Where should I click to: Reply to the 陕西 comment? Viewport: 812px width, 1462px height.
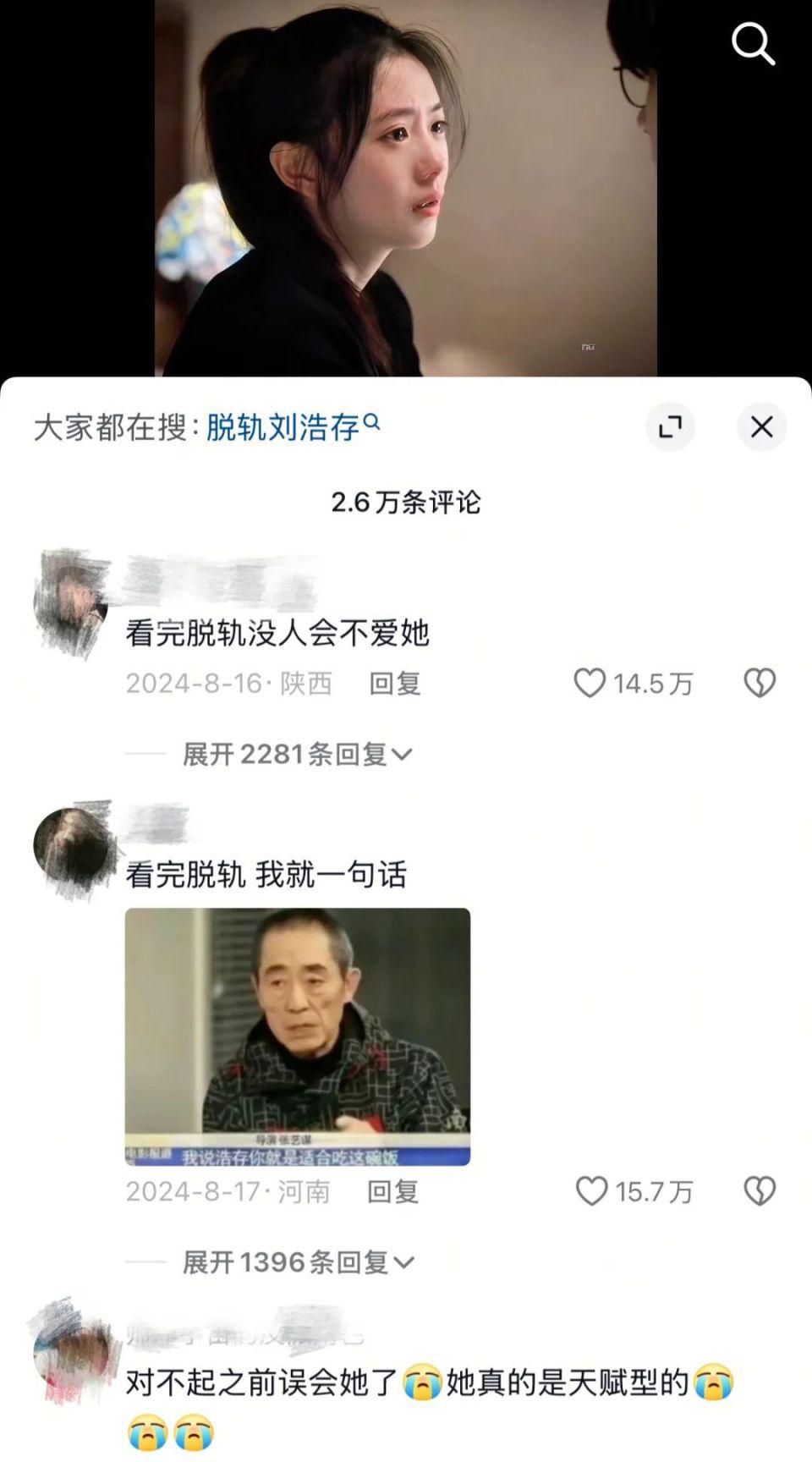point(394,684)
